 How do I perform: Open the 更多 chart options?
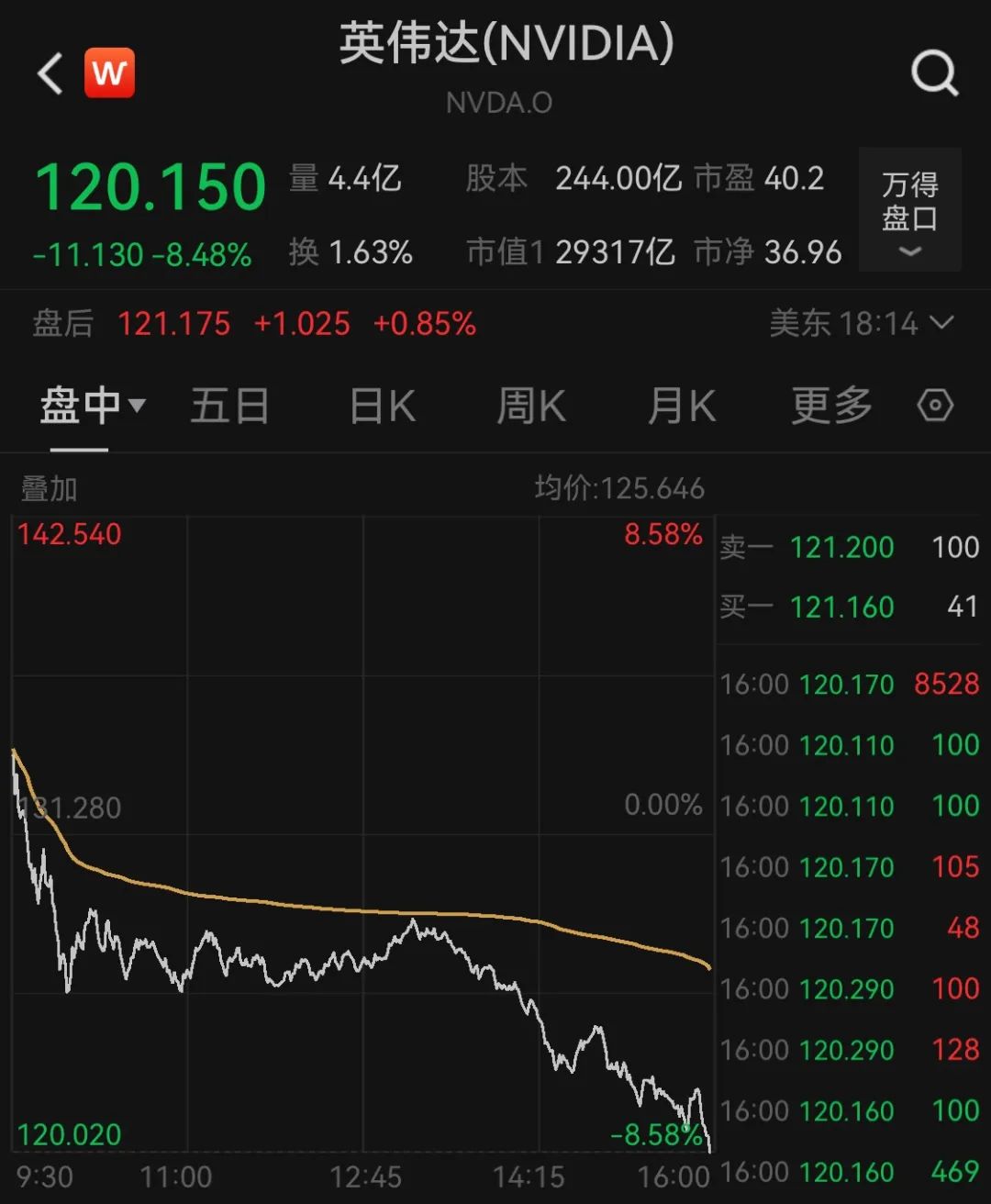(x=831, y=406)
